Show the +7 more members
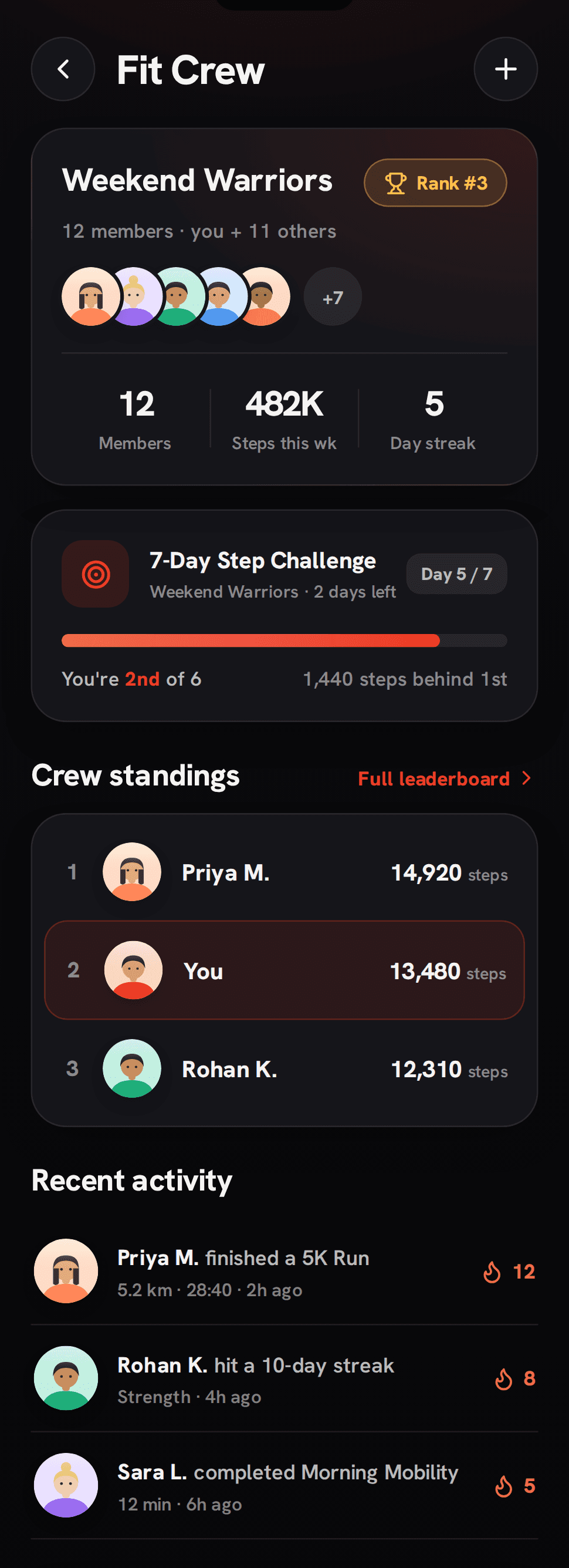This screenshot has height=1568, width=569. [332, 297]
